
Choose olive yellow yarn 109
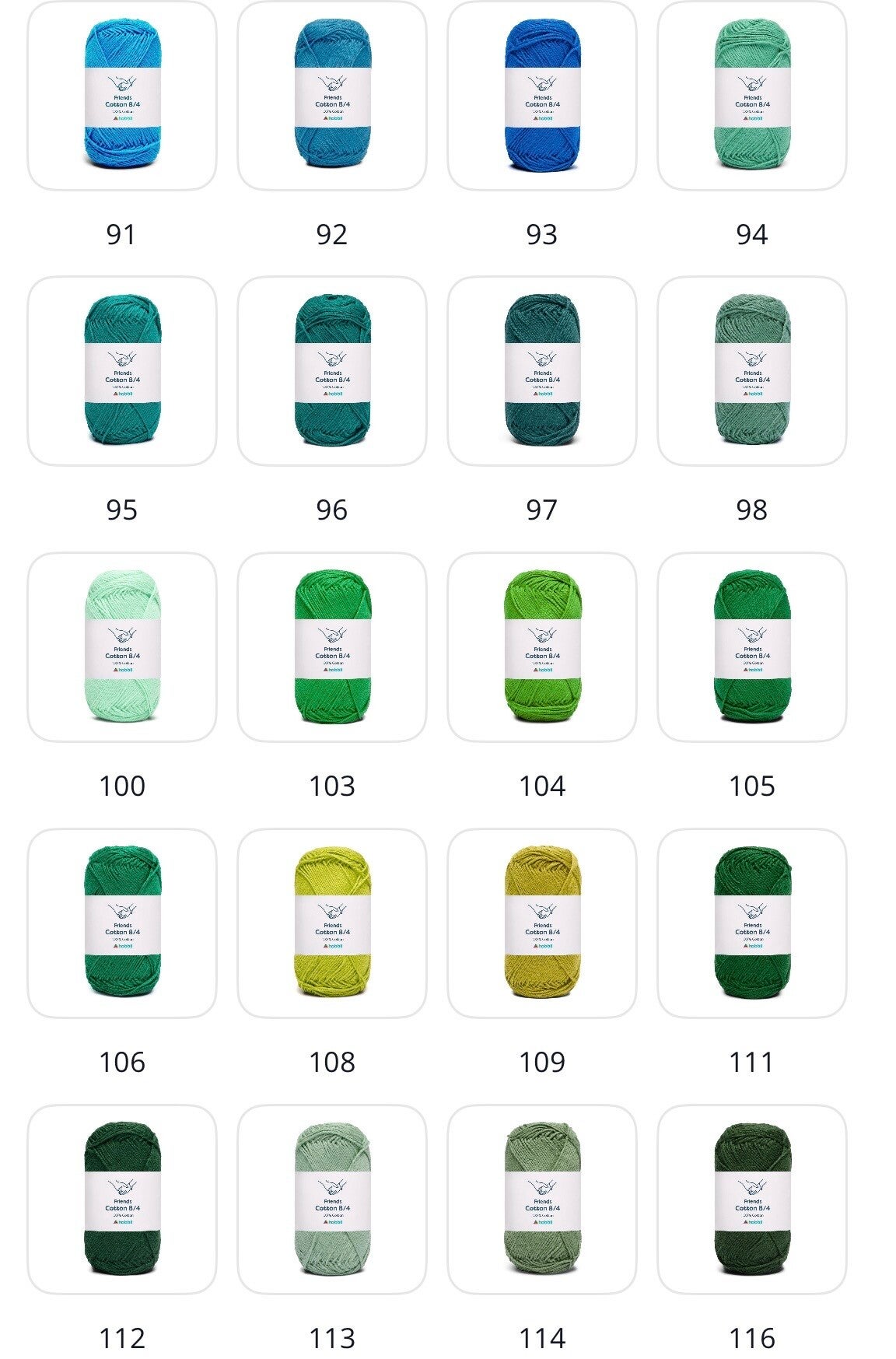(x=542, y=923)
